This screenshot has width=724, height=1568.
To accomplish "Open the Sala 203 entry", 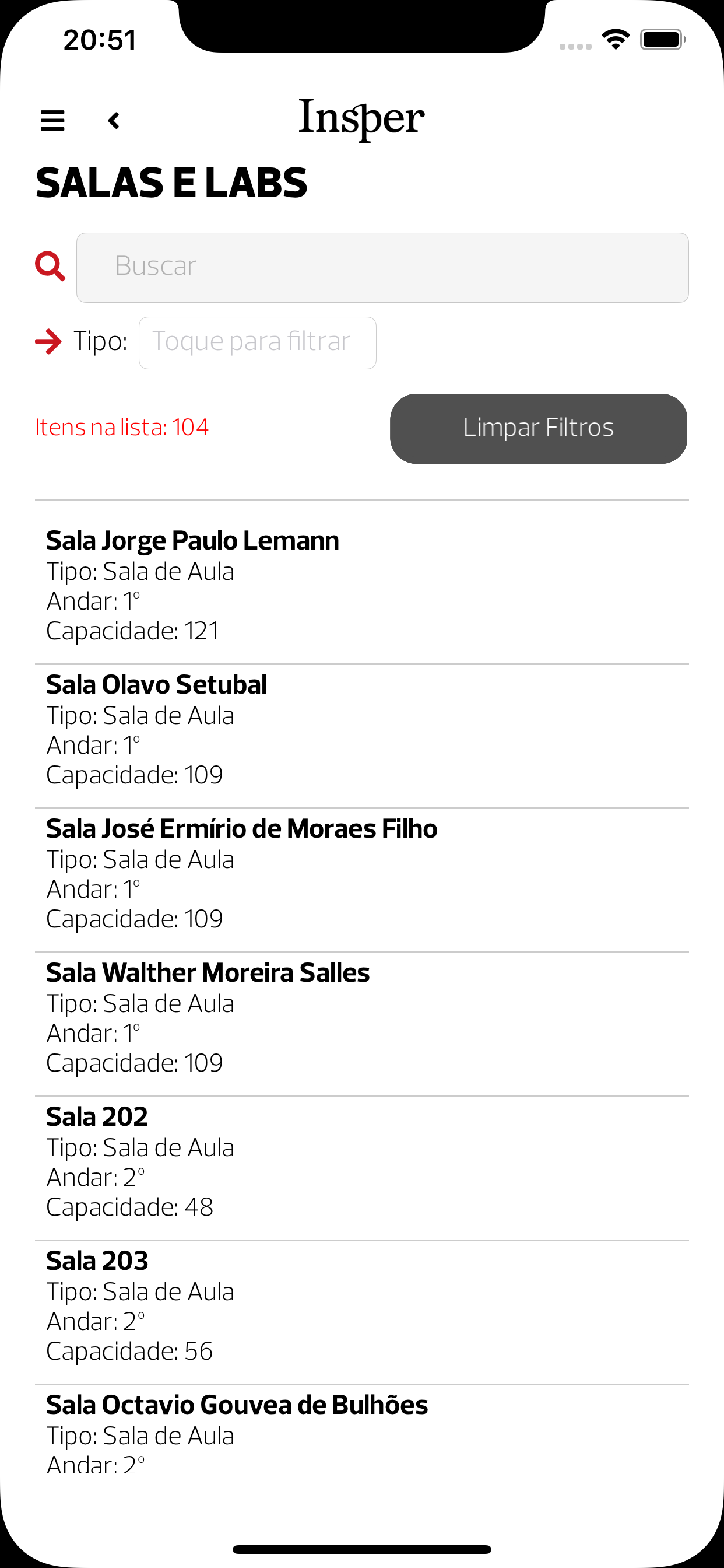I will [361, 1305].
